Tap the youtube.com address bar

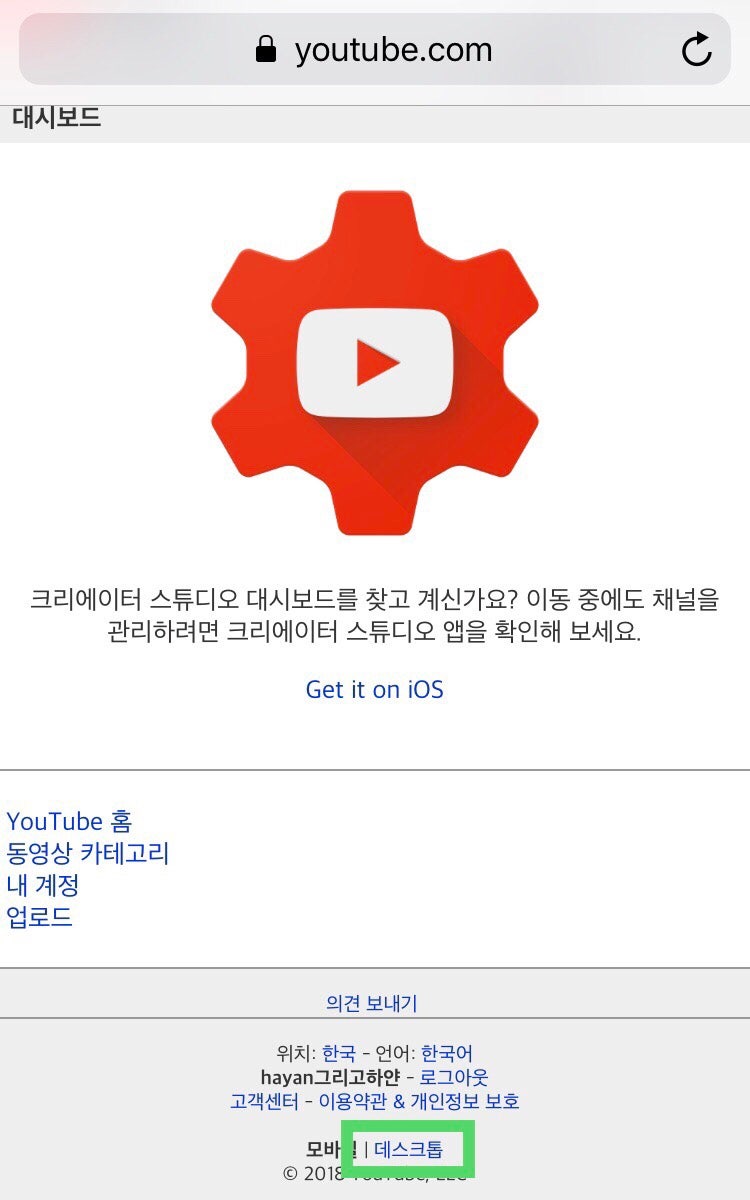375,49
